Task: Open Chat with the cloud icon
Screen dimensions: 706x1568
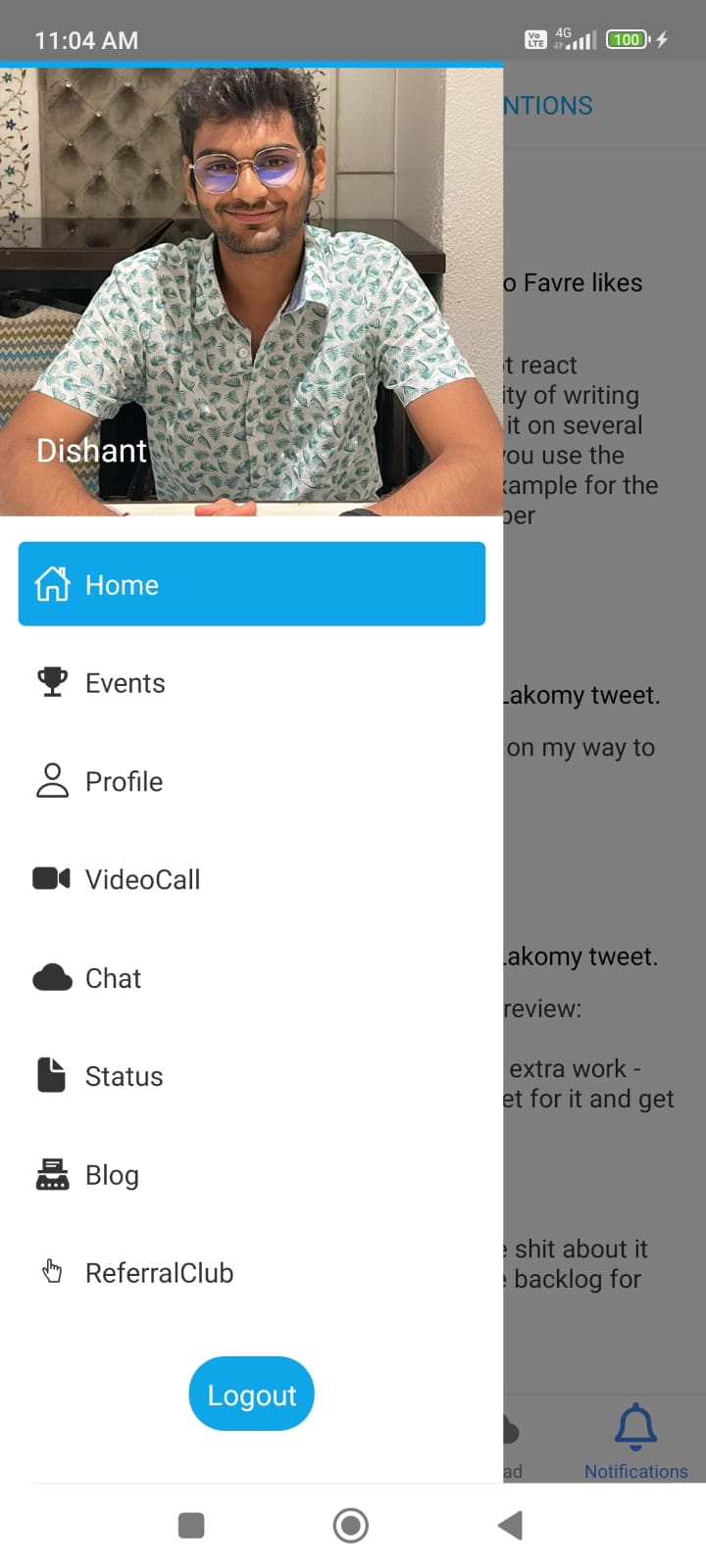Action: pos(51,976)
